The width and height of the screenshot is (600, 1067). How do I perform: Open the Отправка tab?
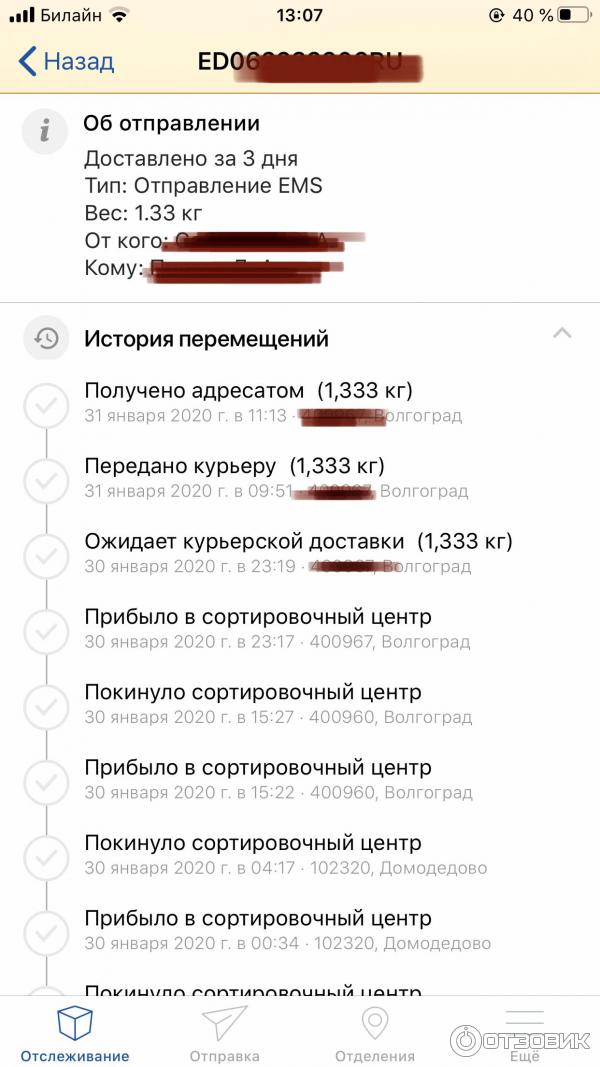tap(224, 1034)
